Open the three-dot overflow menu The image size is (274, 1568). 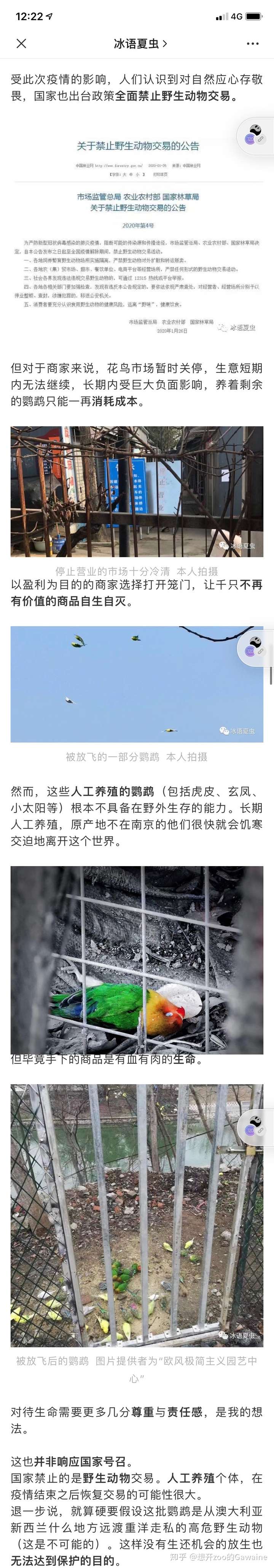(x=253, y=43)
